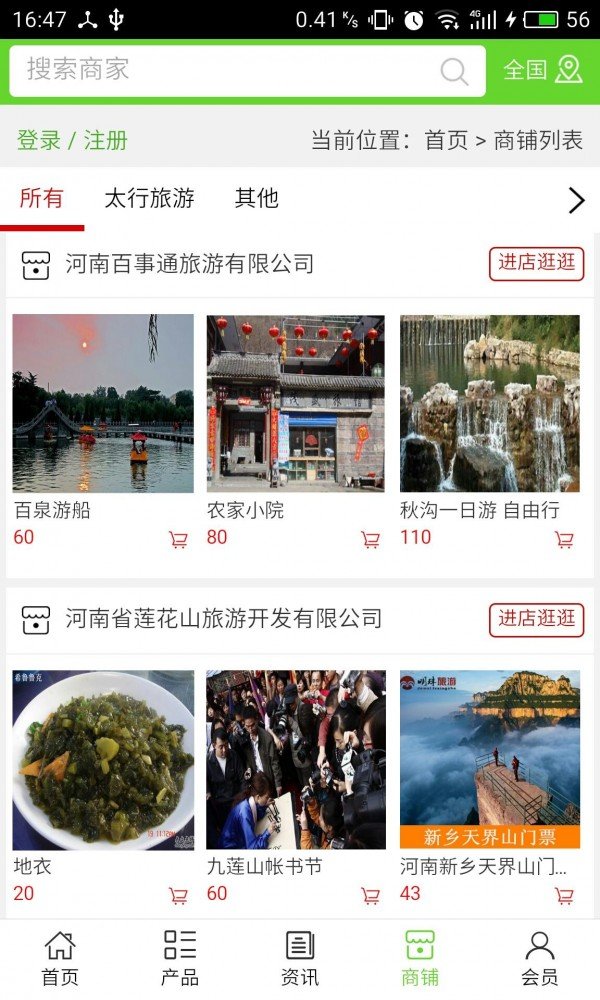600x1000 pixels.
Task: Show more categories with the right arrow
Action: [576, 200]
